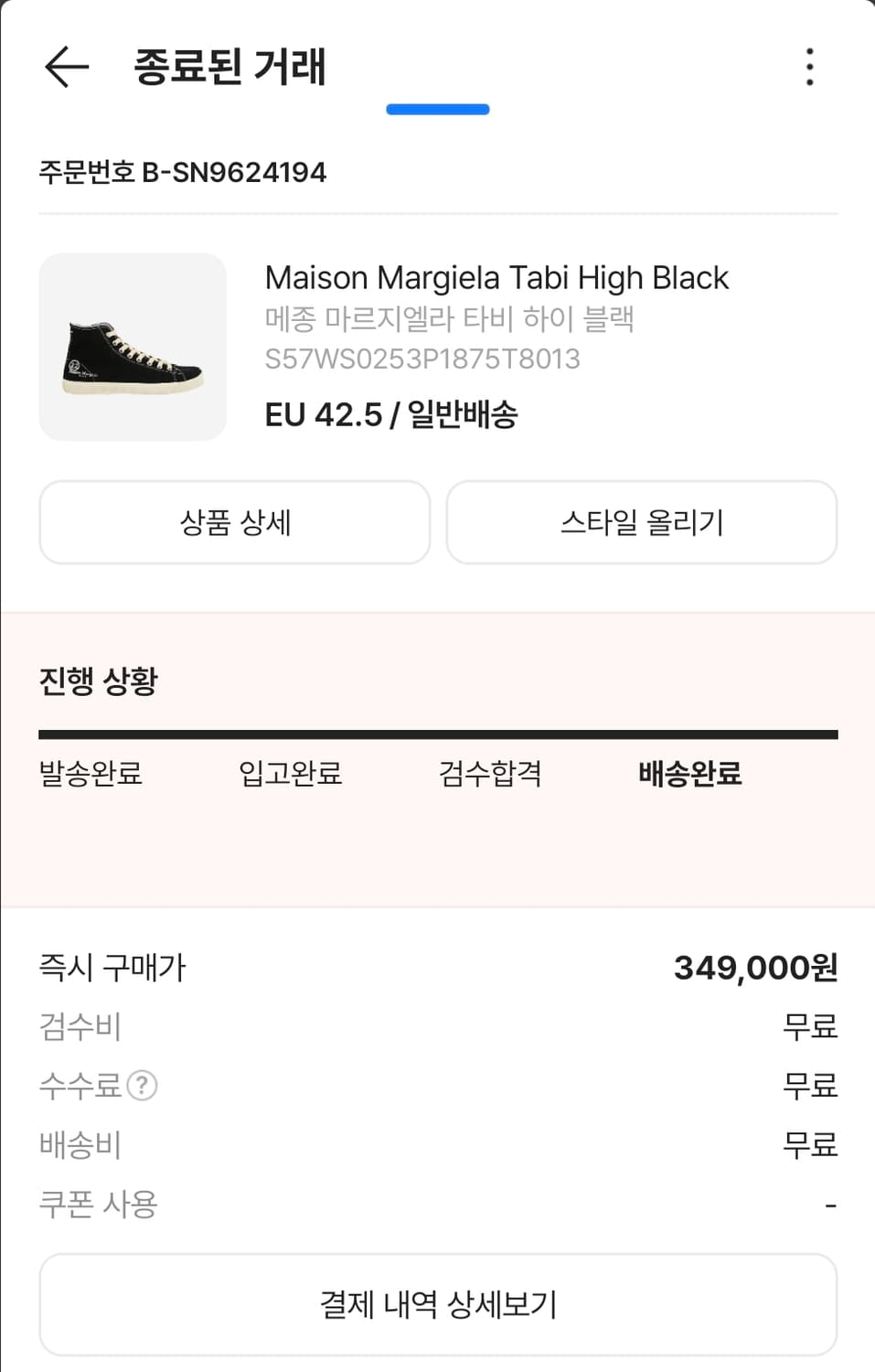Open the sneaker product thumbnail
This screenshot has width=875, height=1372.
pos(132,348)
